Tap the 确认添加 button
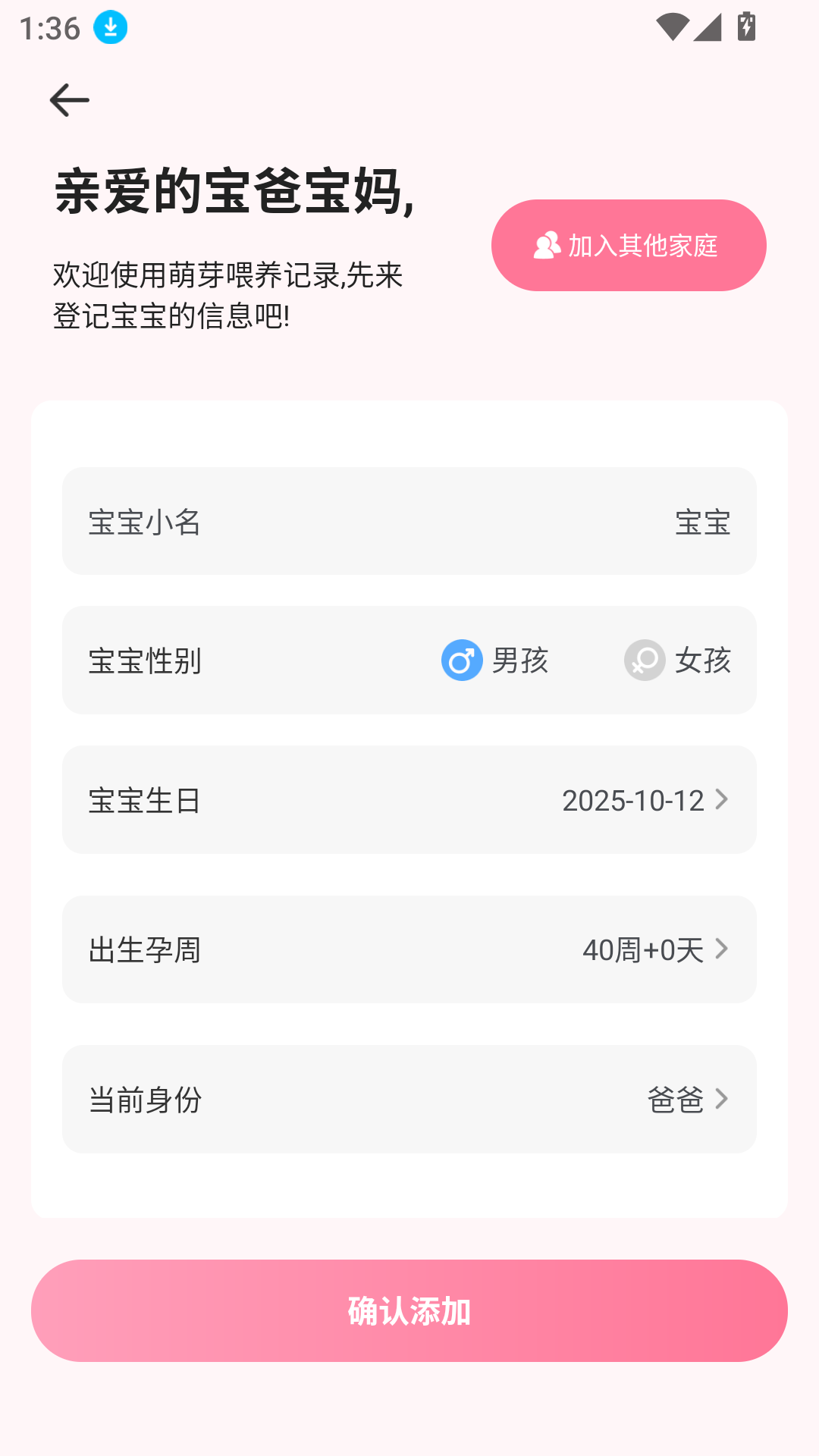The height and width of the screenshot is (1456, 819). 409,1311
